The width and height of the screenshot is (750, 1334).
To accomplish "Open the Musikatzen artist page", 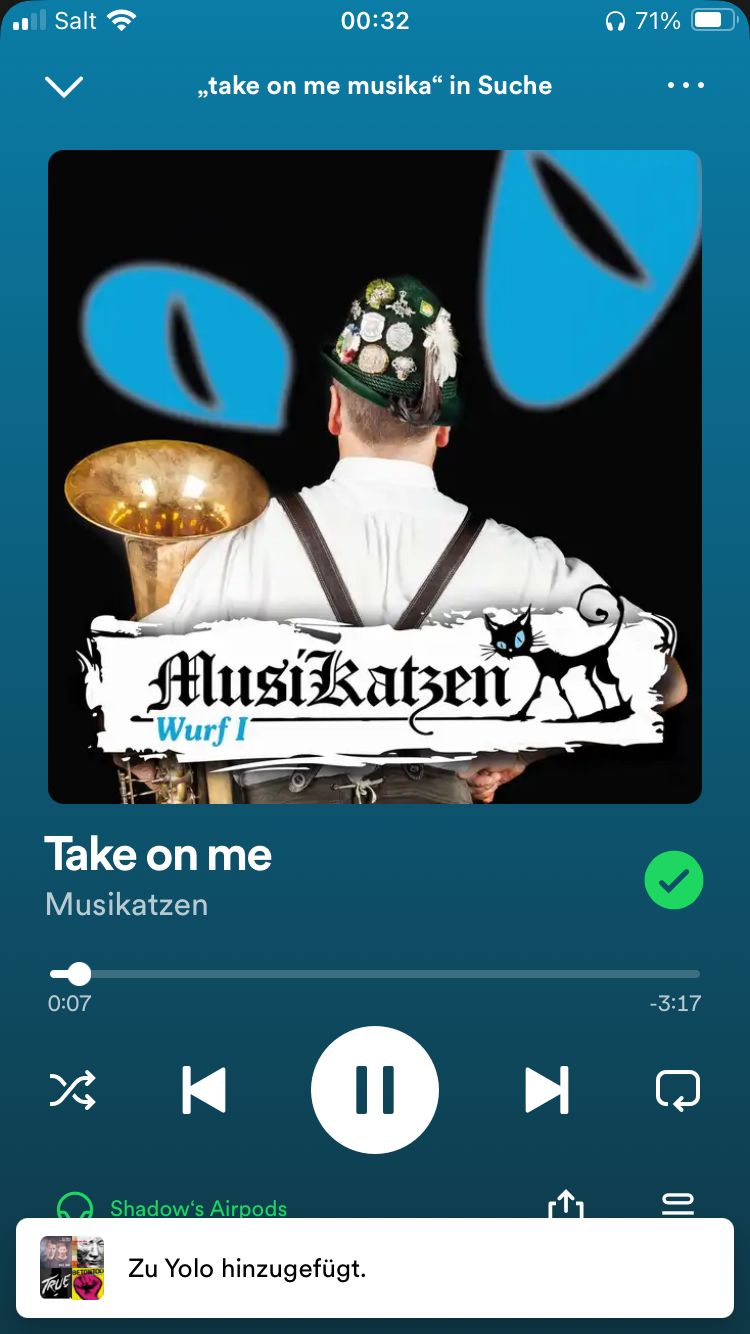I will 127,904.
